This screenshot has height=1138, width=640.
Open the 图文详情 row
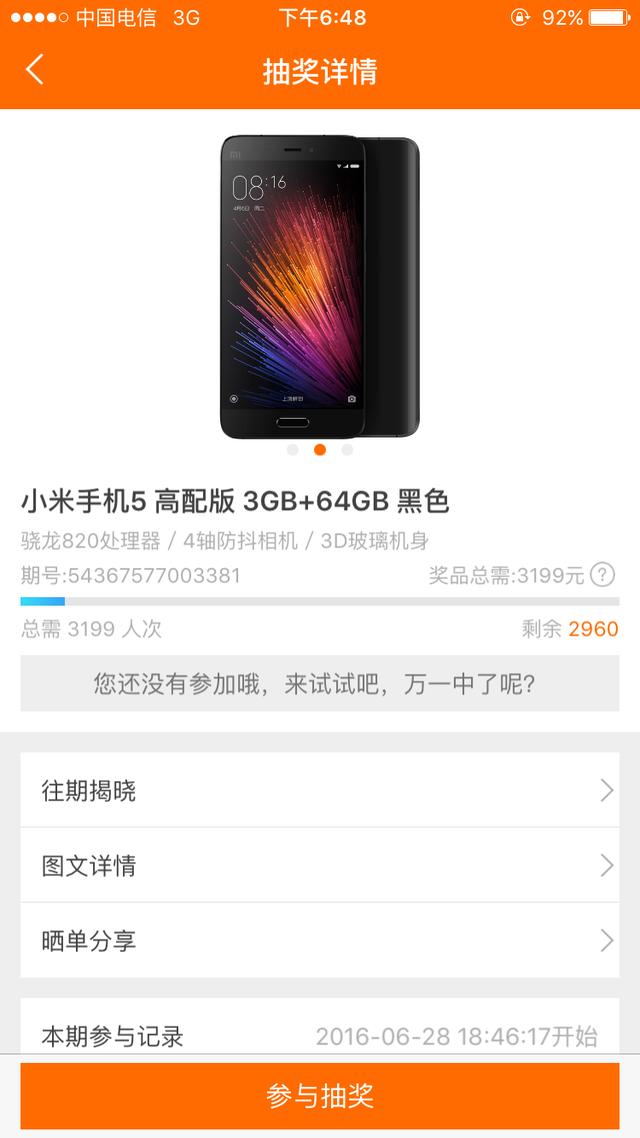point(320,865)
